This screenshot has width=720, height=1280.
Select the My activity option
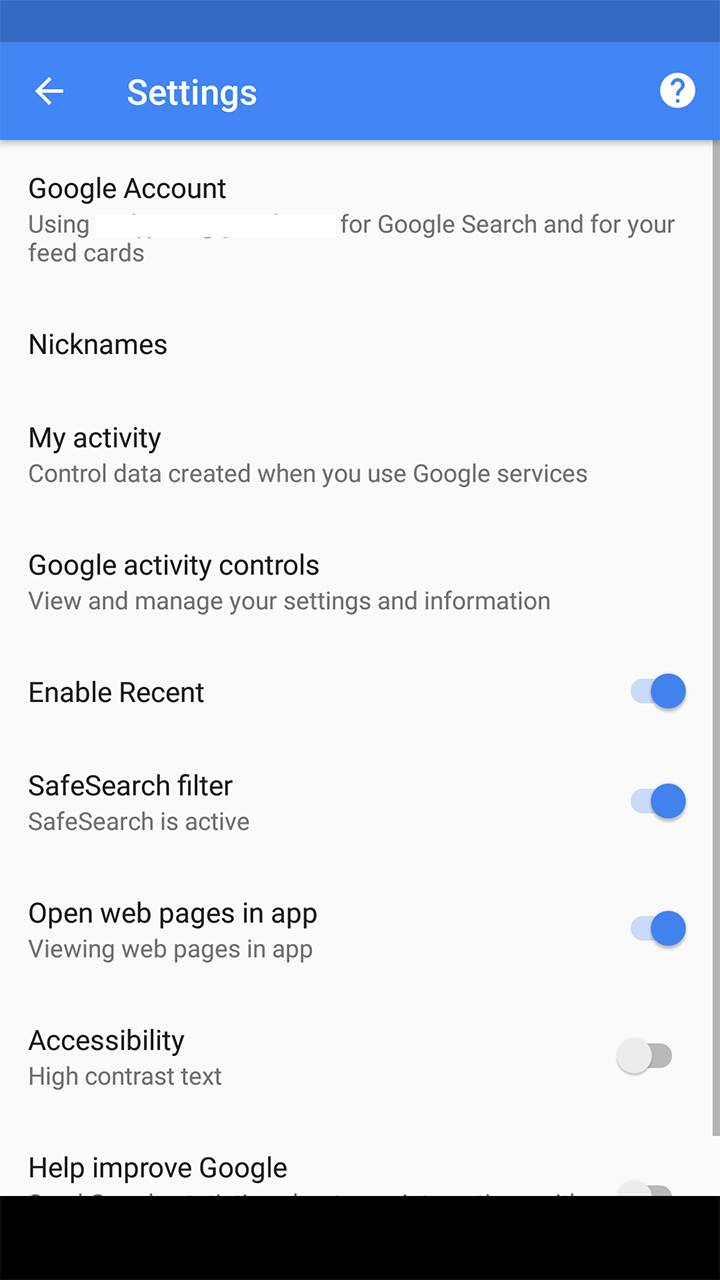click(x=95, y=437)
